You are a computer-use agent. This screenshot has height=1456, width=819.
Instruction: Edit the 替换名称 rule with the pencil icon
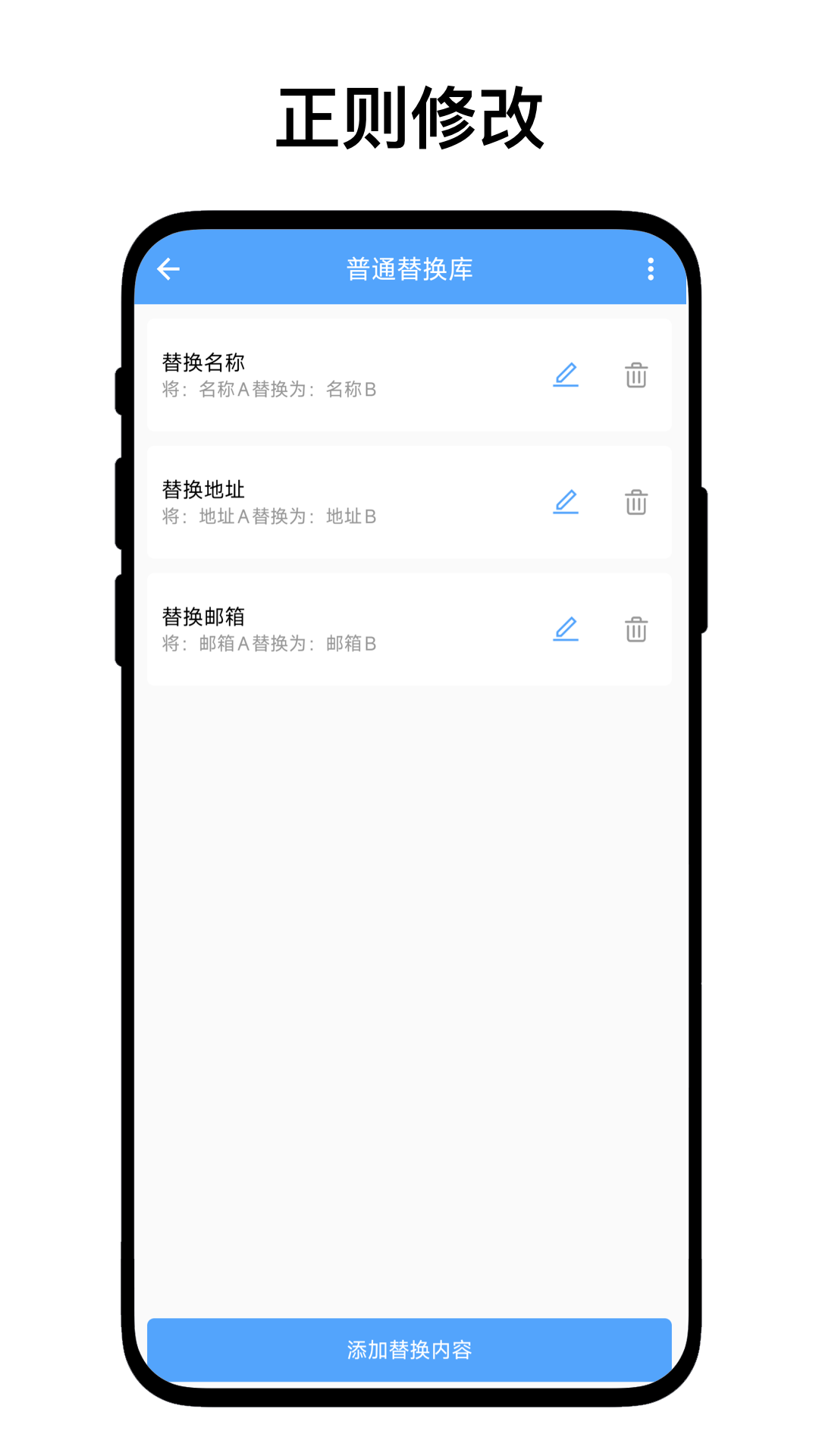(566, 376)
